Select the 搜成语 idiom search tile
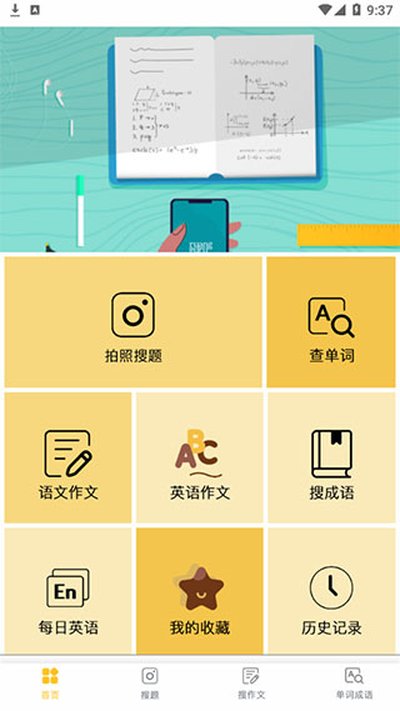This screenshot has width=400, height=711. click(x=332, y=458)
